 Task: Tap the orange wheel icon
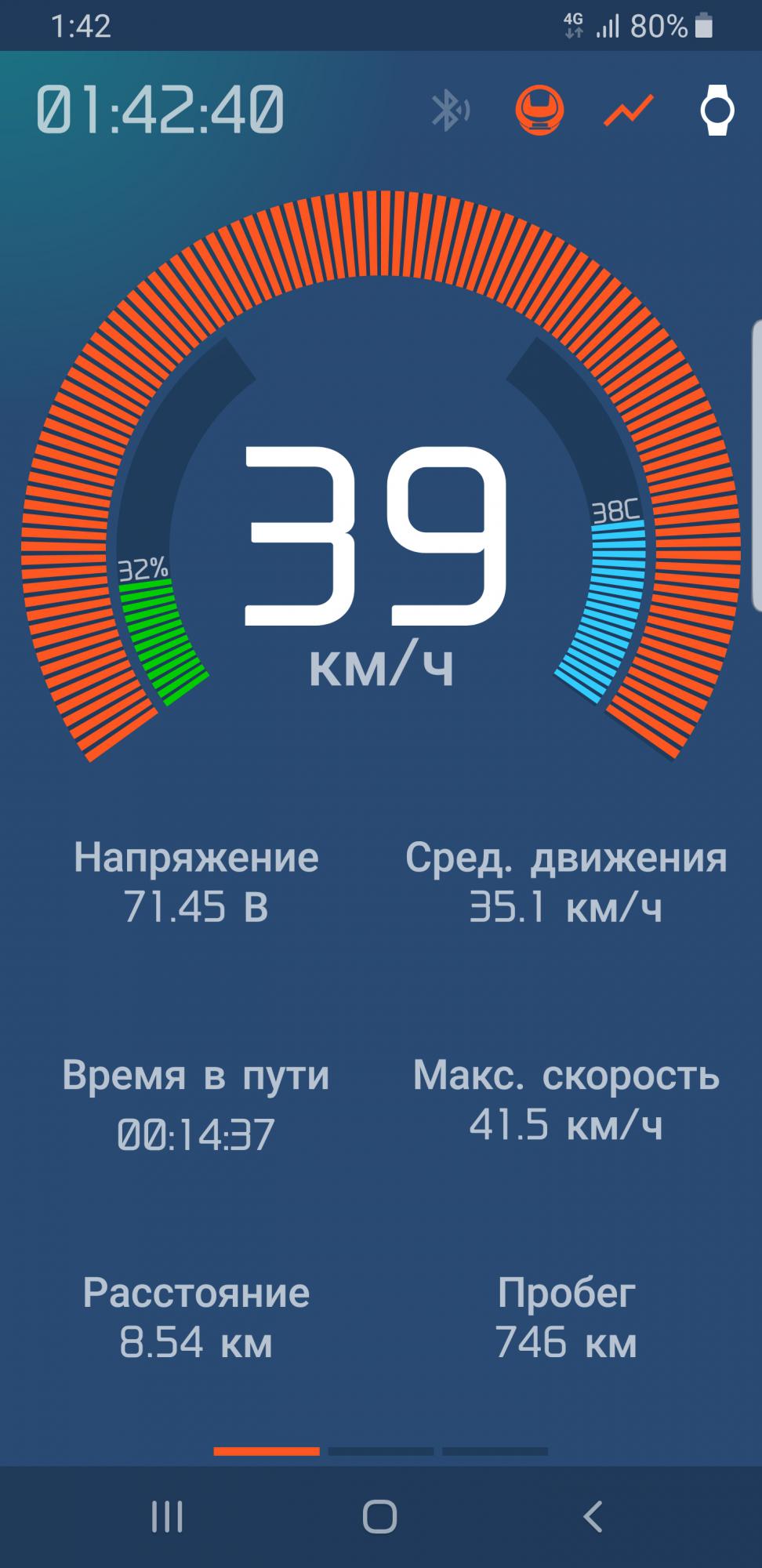tap(539, 110)
